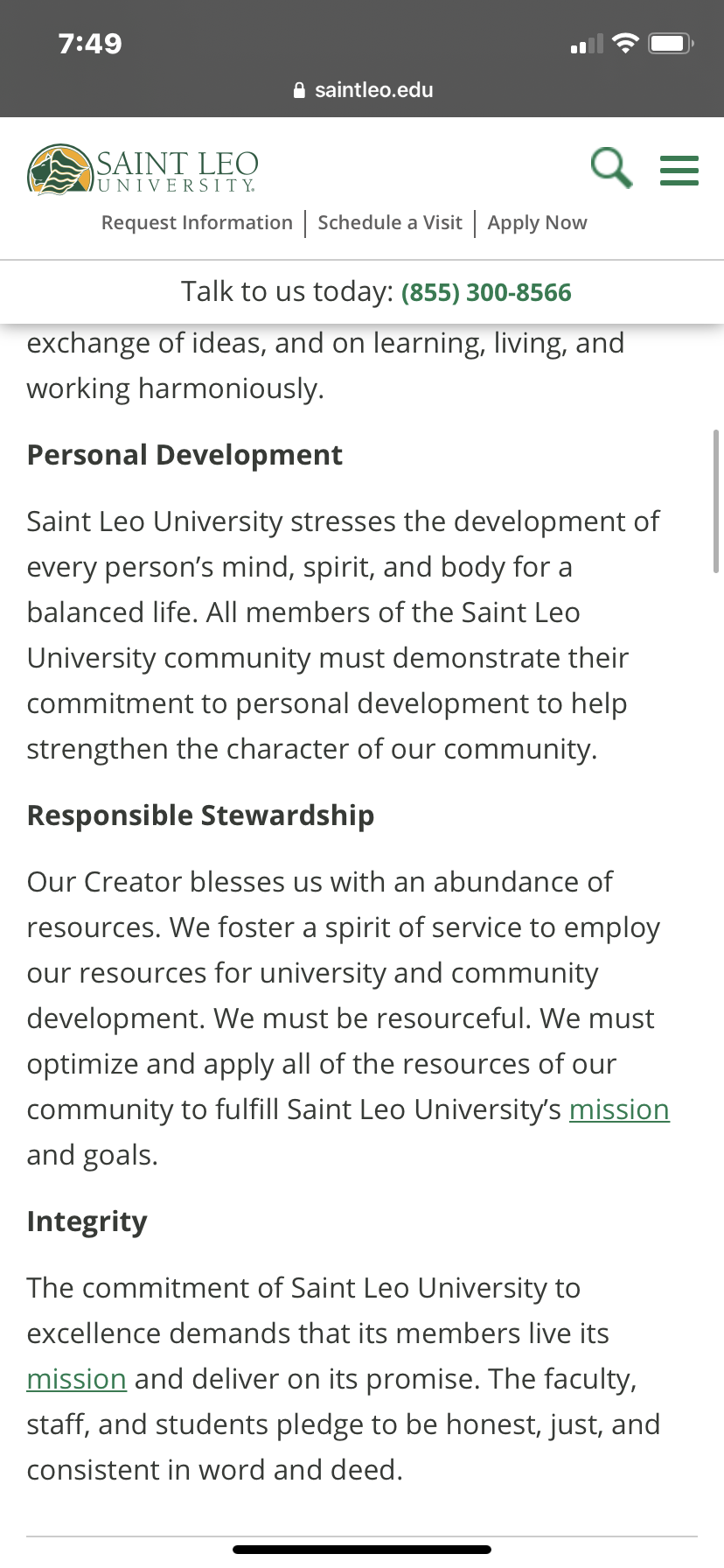This screenshot has height=1568, width=724.
Task: Tap Apply Now link
Action: [537, 223]
